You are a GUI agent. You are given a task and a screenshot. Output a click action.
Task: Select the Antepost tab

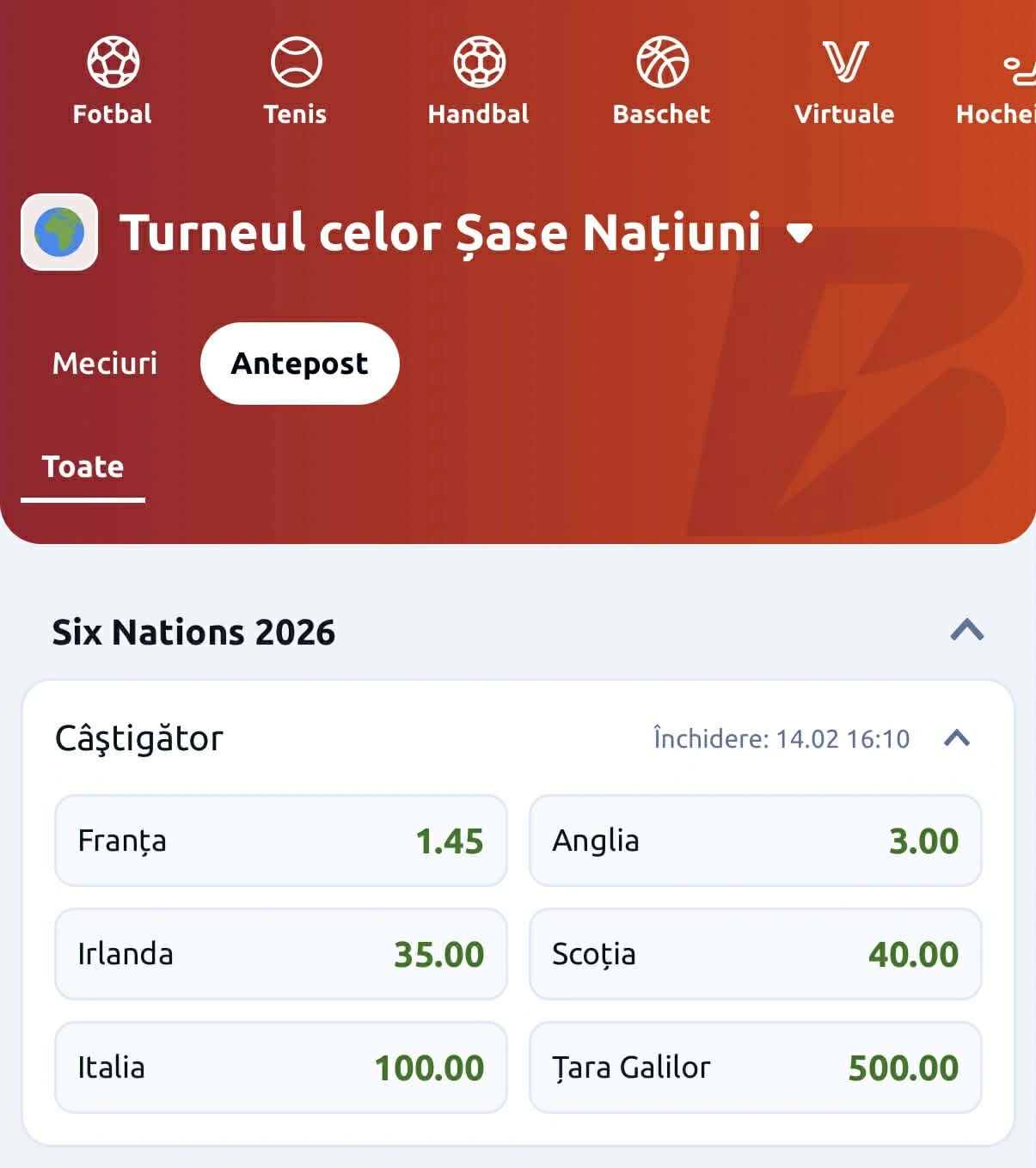[x=299, y=364]
